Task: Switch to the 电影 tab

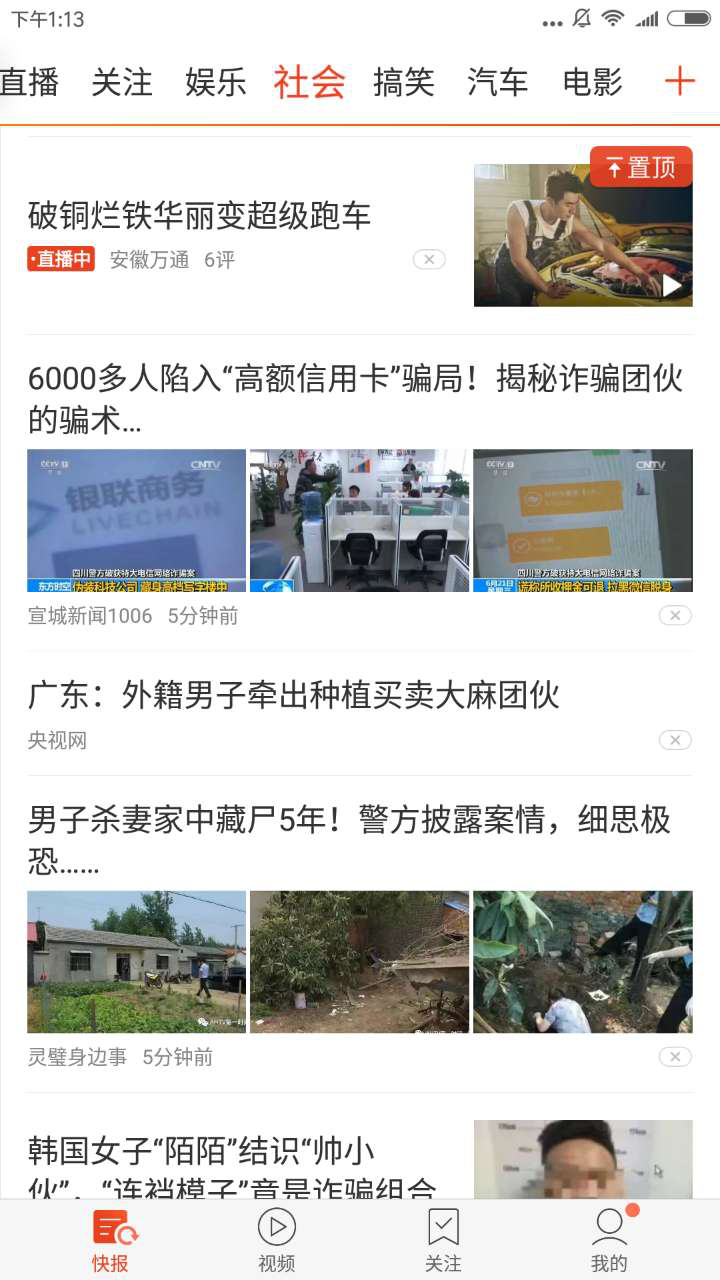Action: point(592,82)
